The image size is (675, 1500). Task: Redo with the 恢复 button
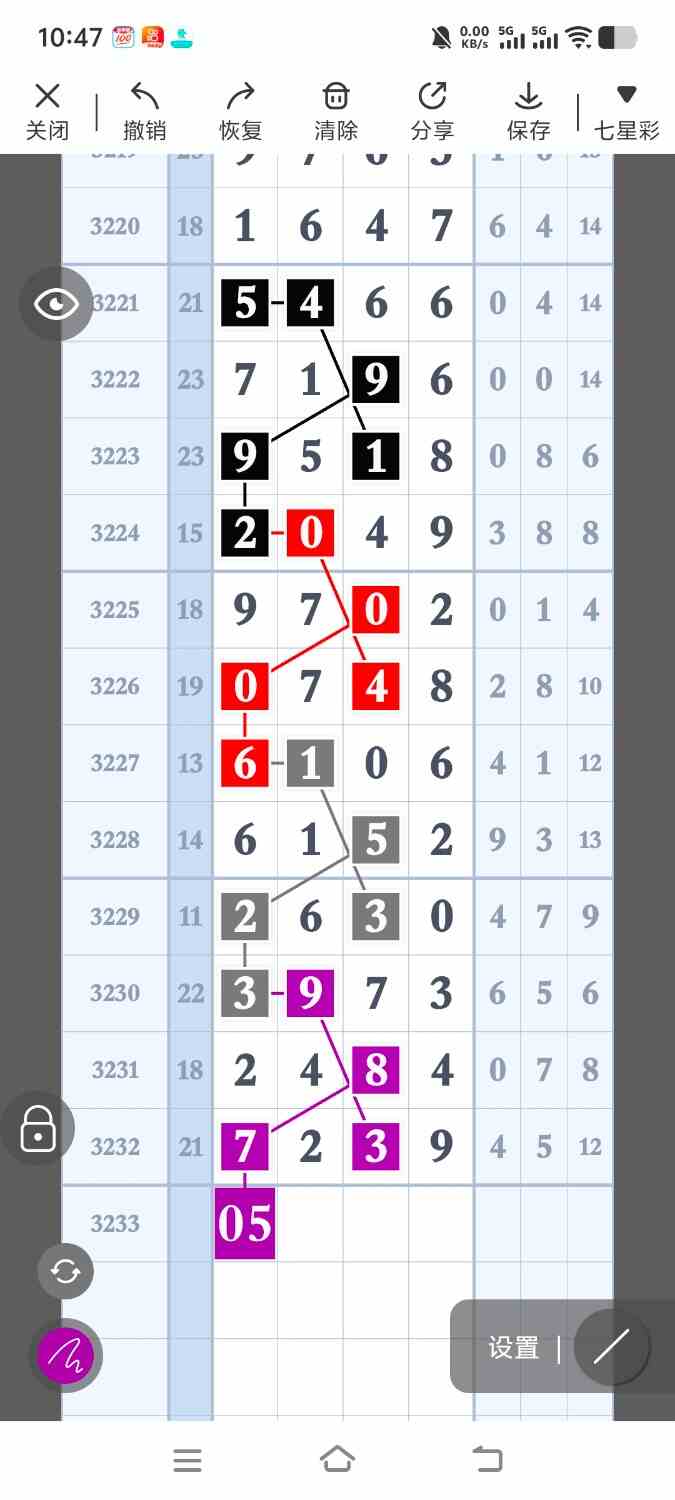pyautogui.click(x=240, y=111)
